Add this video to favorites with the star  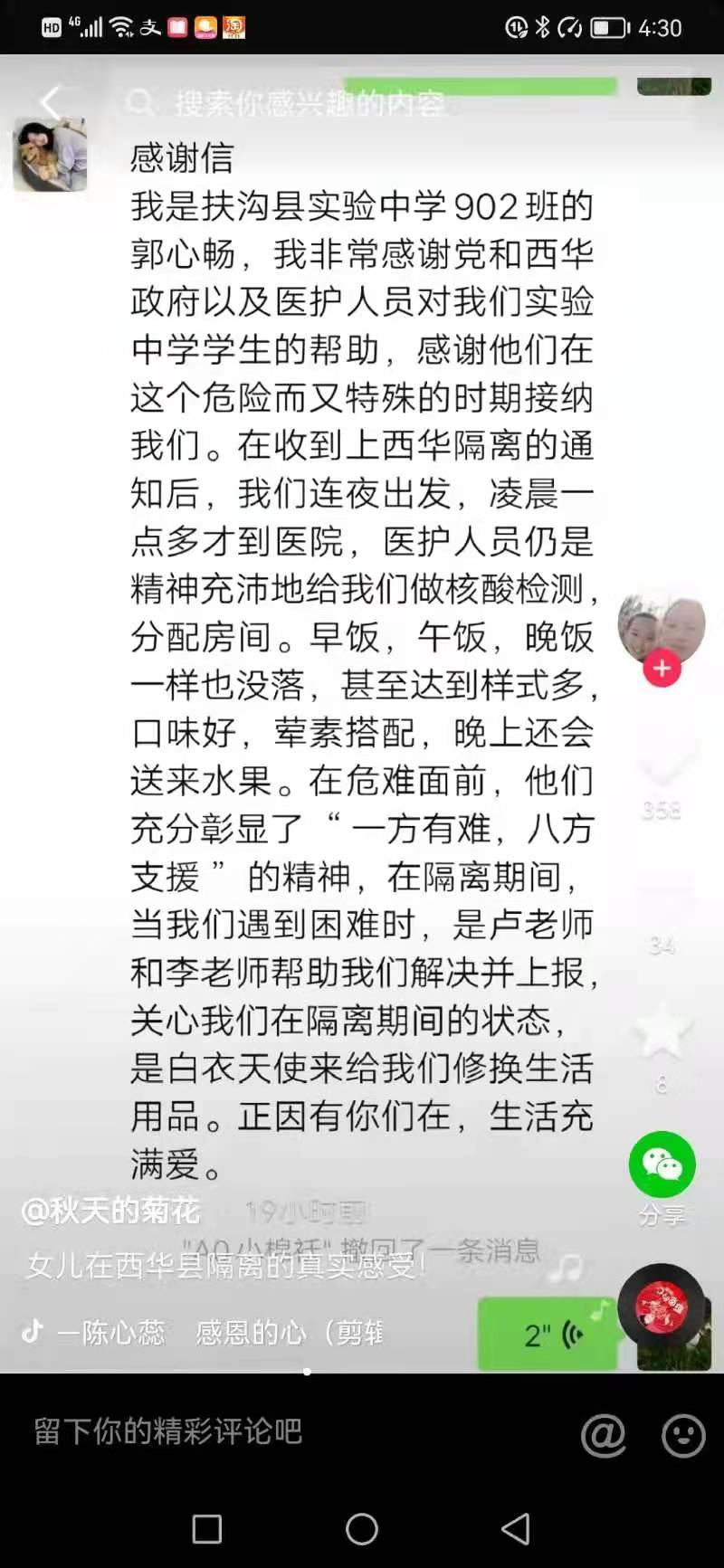click(x=662, y=1032)
